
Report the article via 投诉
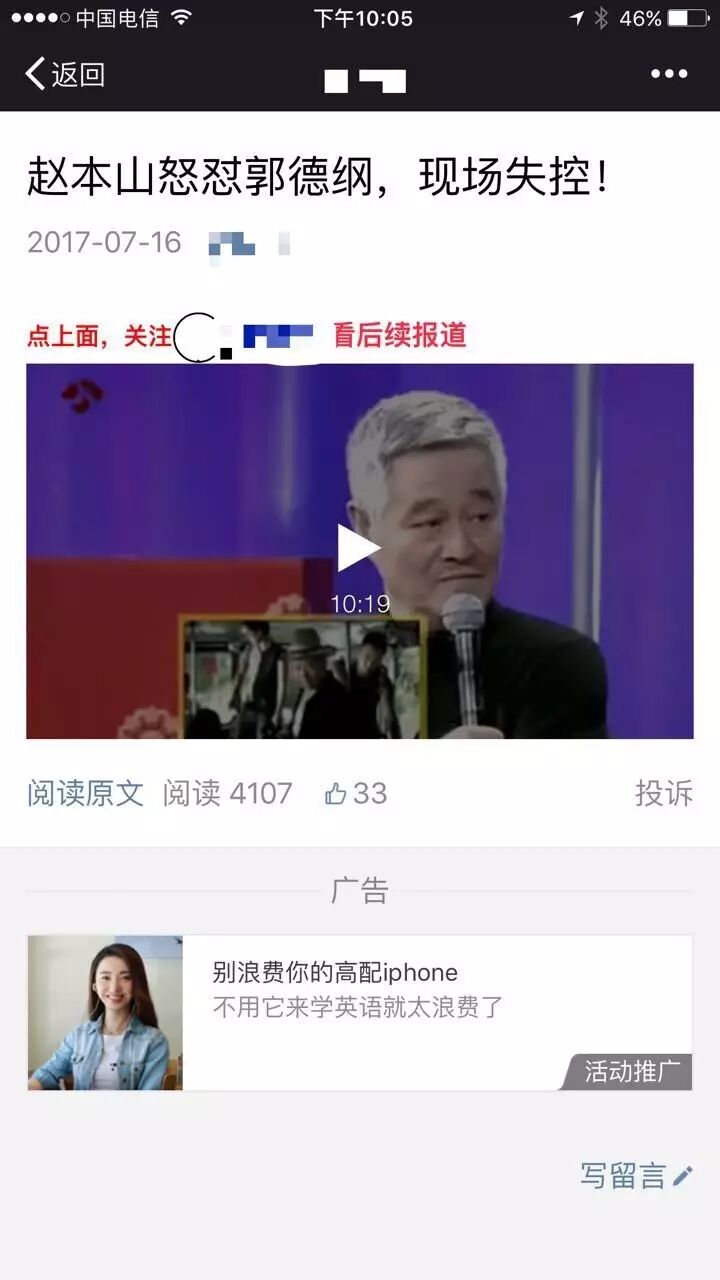[x=663, y=793]
